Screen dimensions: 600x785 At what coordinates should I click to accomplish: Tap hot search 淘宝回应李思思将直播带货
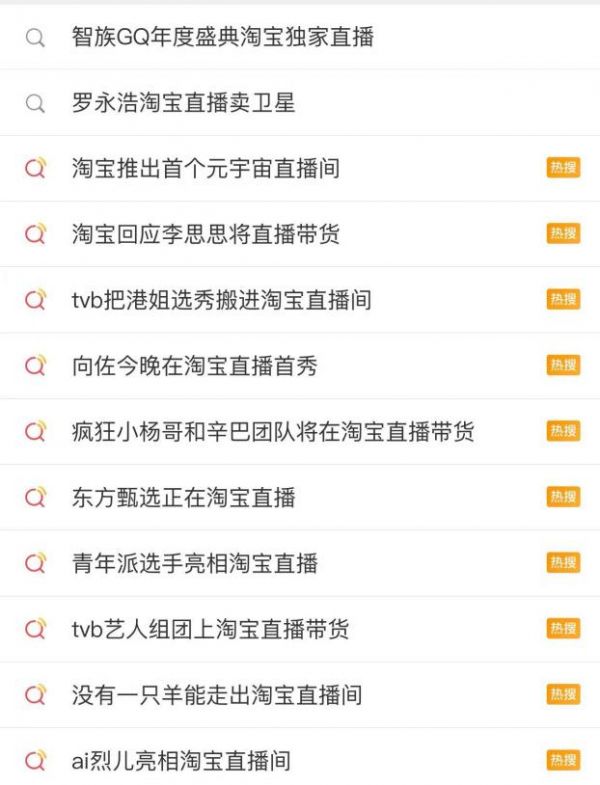click(205, 234)
